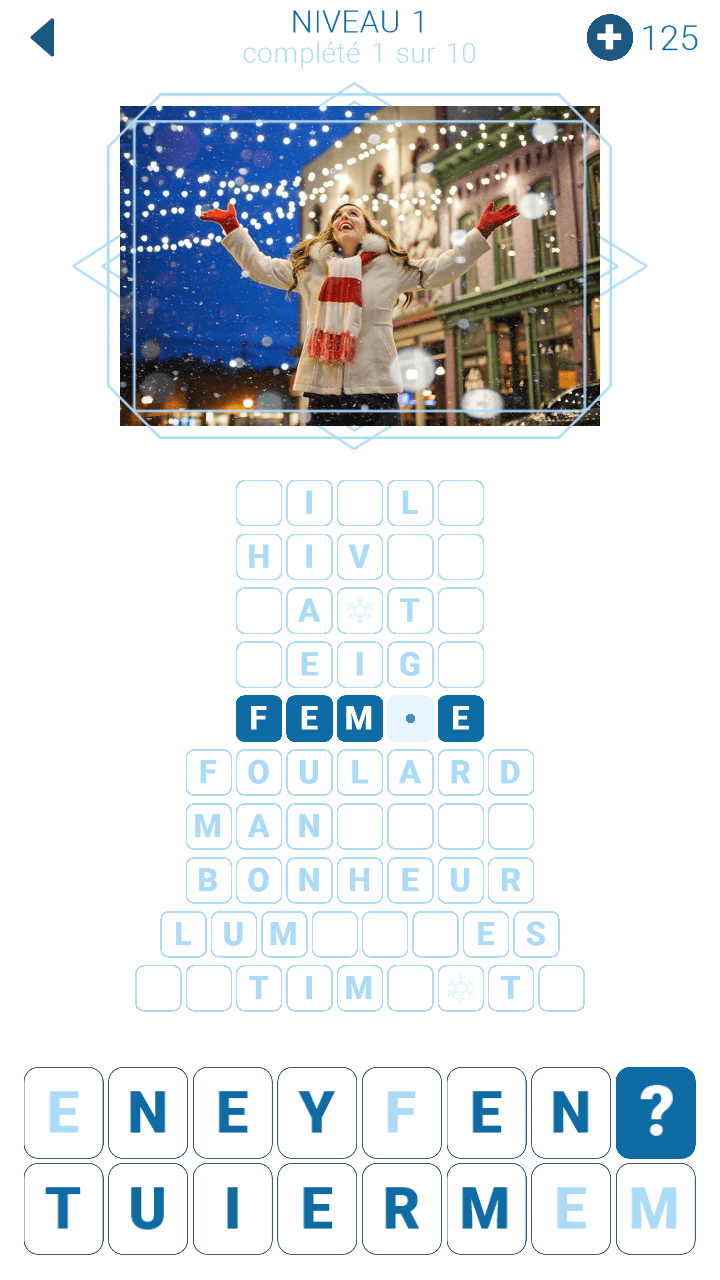
Task: Tap the plus button to get coins
Action: tap(609, 38)
